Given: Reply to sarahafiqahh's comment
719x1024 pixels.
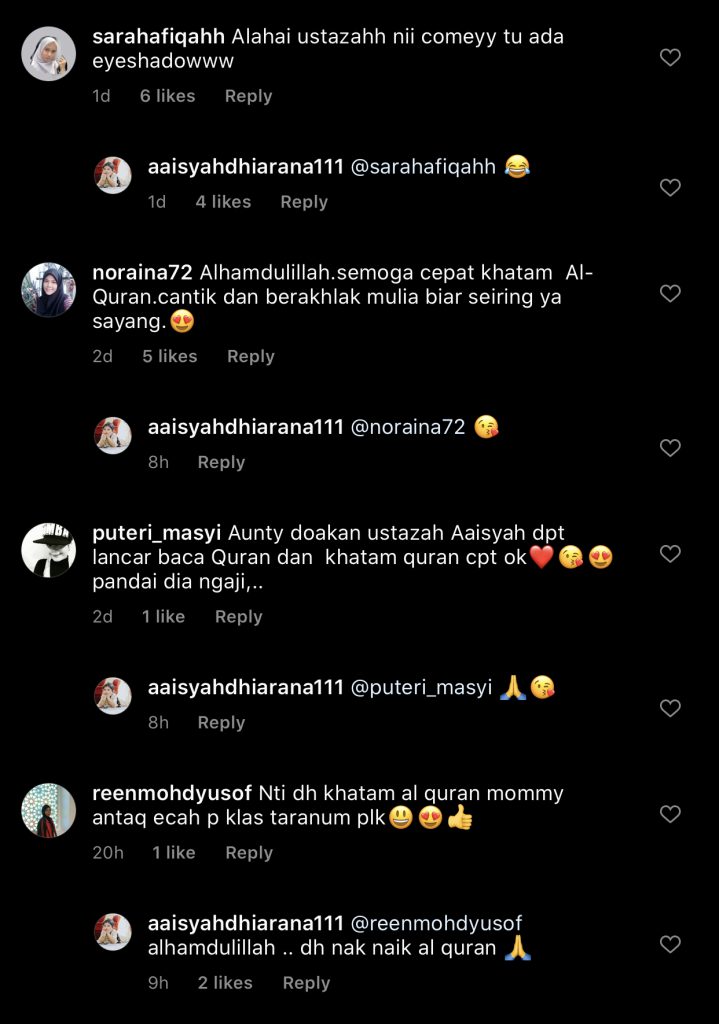Looking at the screenshot, I should click(x=248, y=96).
